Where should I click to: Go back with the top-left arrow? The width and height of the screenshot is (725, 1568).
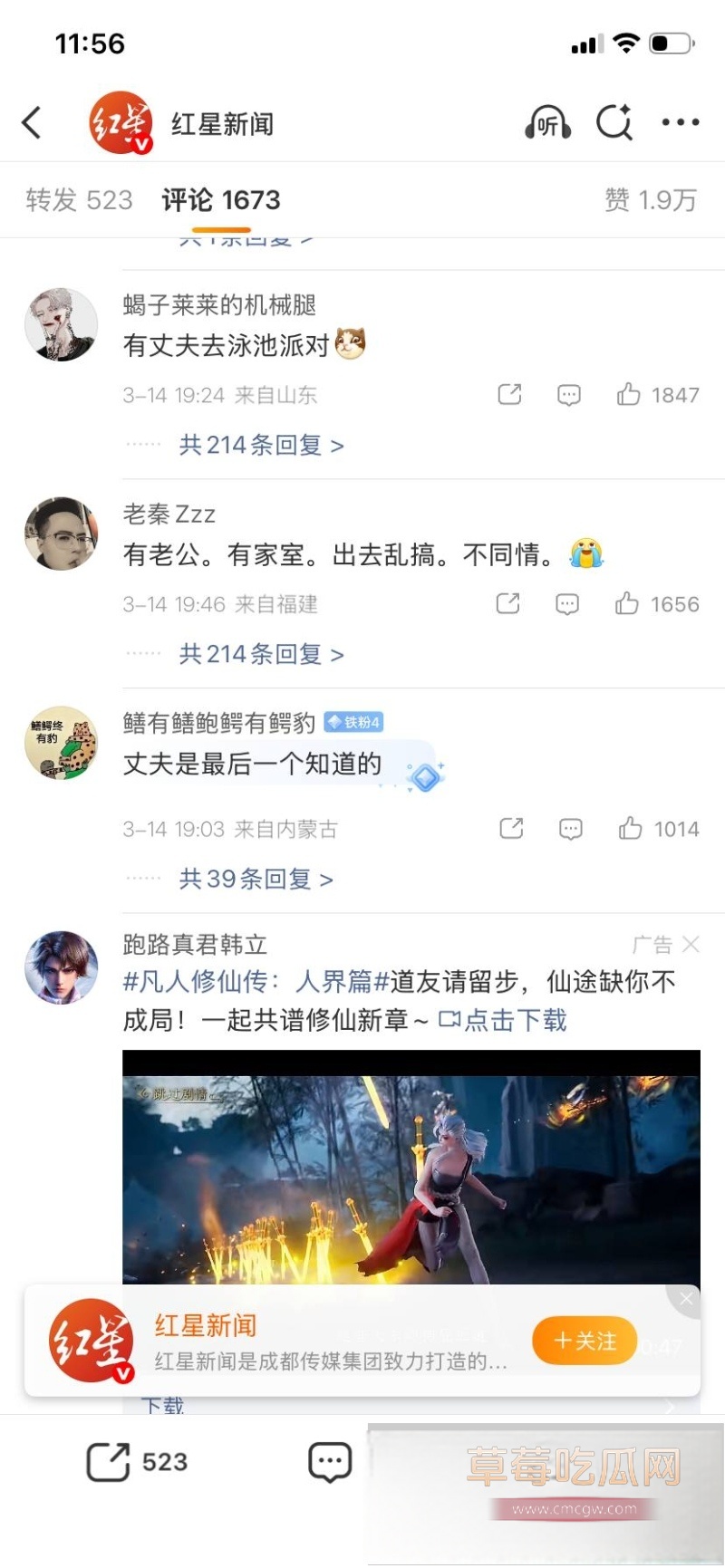point(33,122)
